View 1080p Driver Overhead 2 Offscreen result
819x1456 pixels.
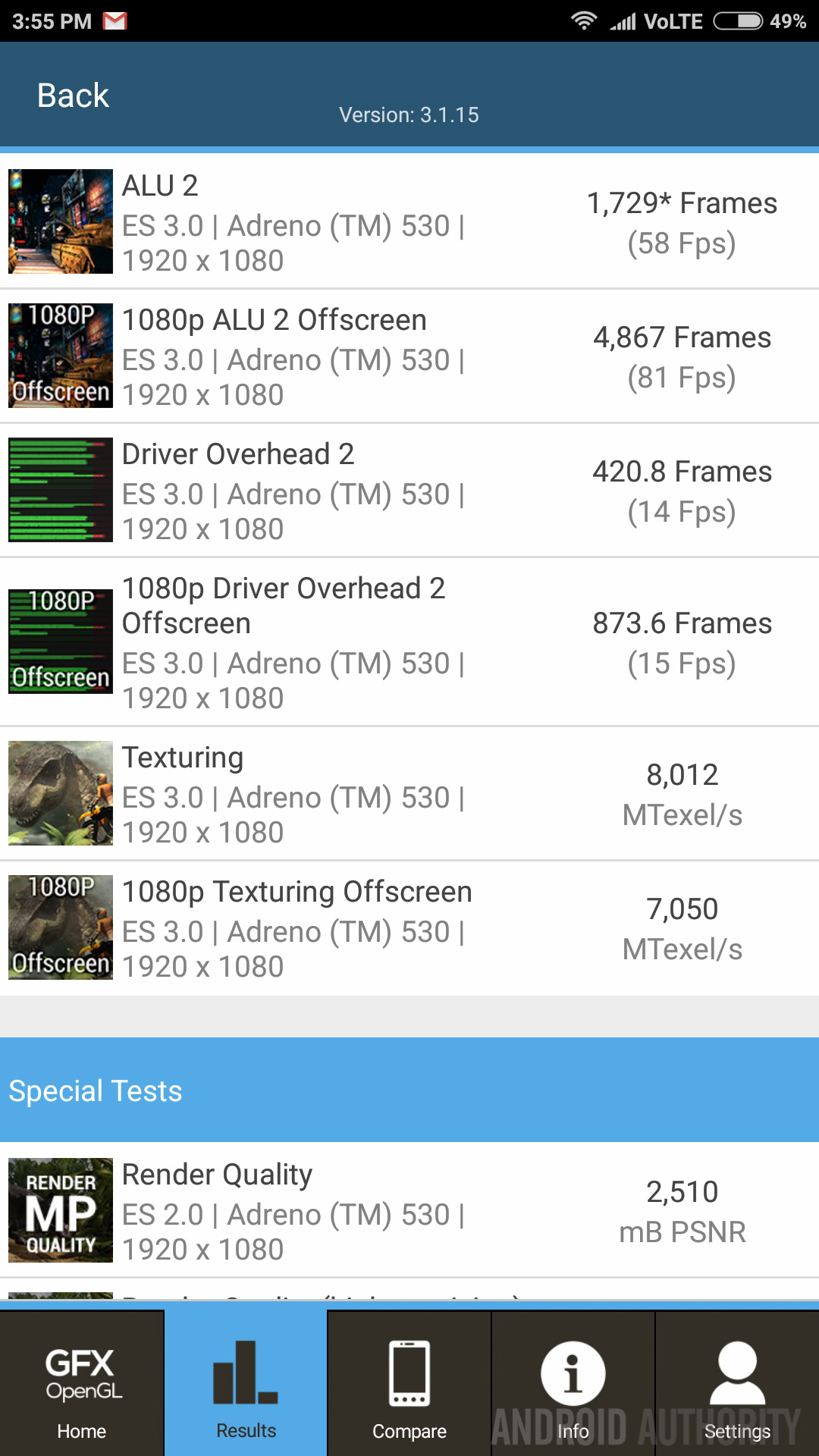409,642
